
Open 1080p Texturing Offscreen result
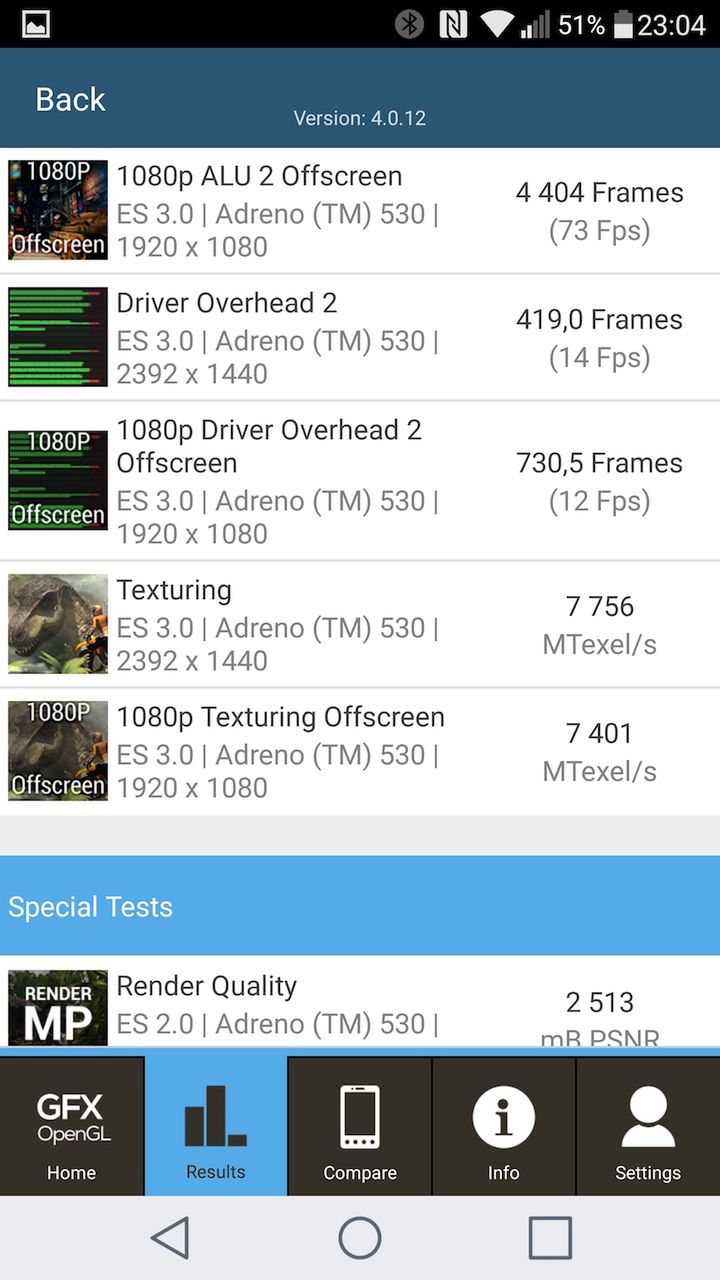click(x=360, y=752)
